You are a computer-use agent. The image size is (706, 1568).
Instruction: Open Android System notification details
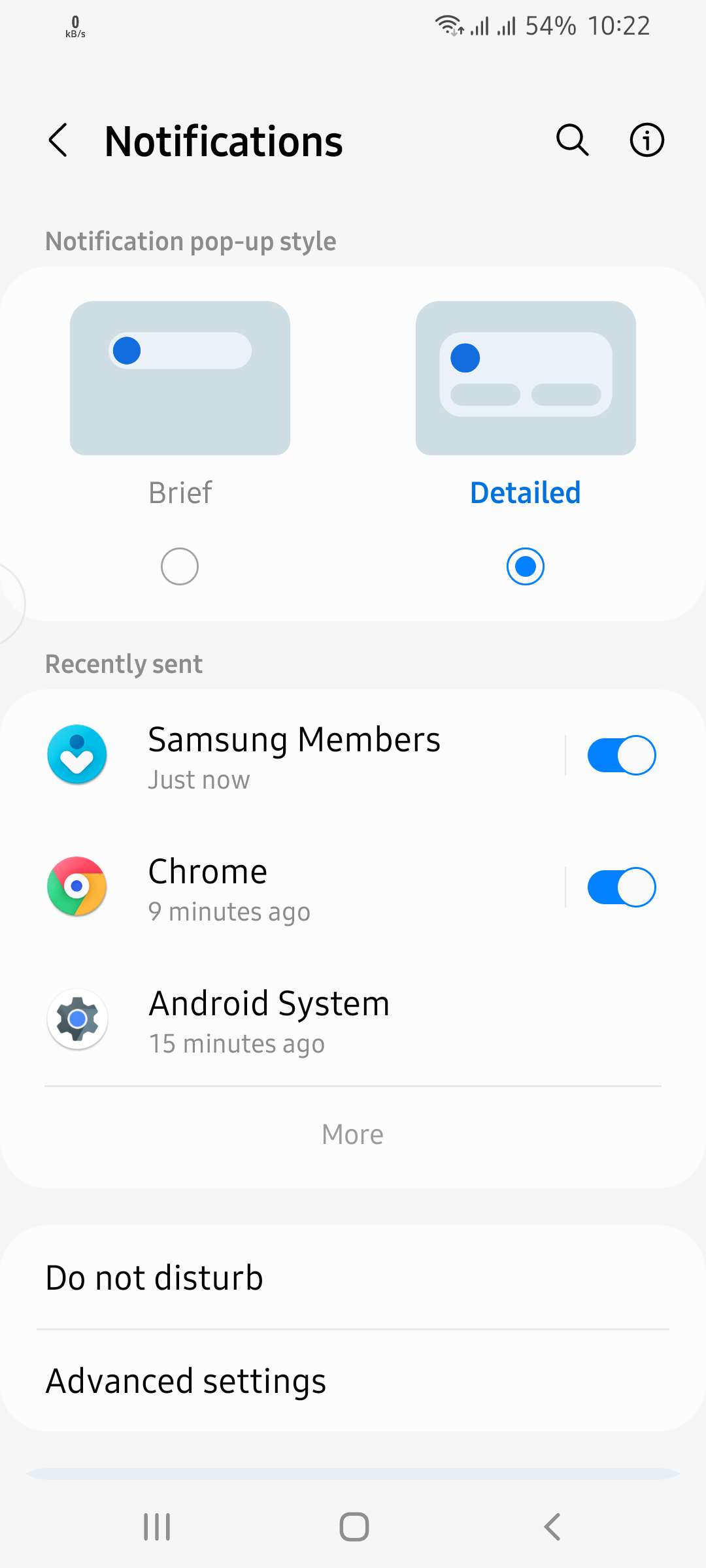294,1019
